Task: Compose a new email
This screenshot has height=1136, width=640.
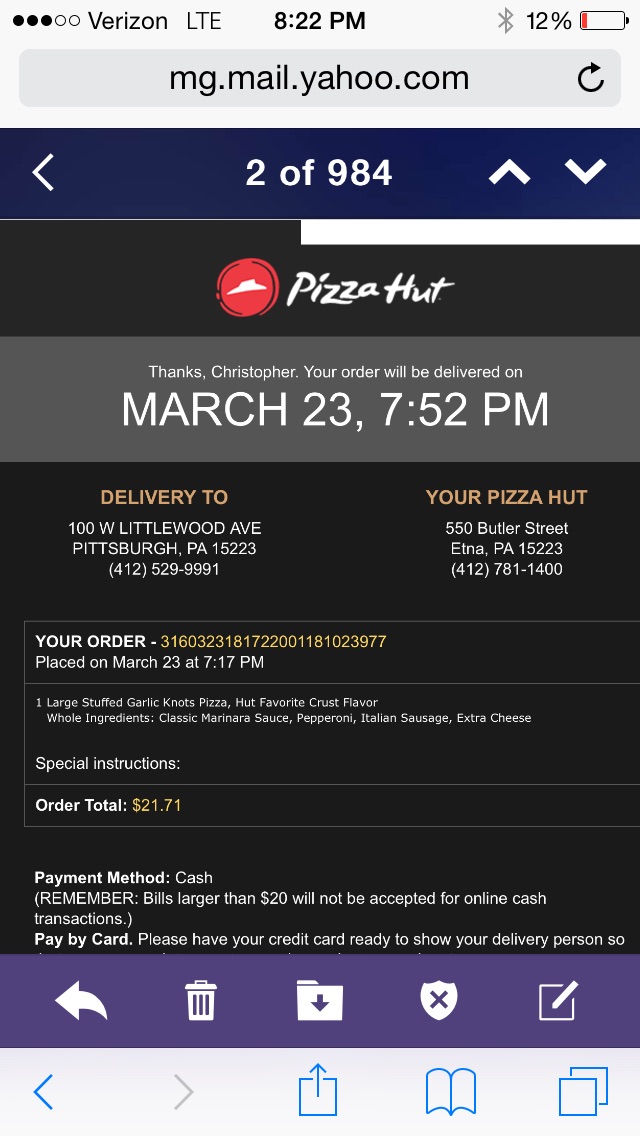Action: [x=558, y=1001]
